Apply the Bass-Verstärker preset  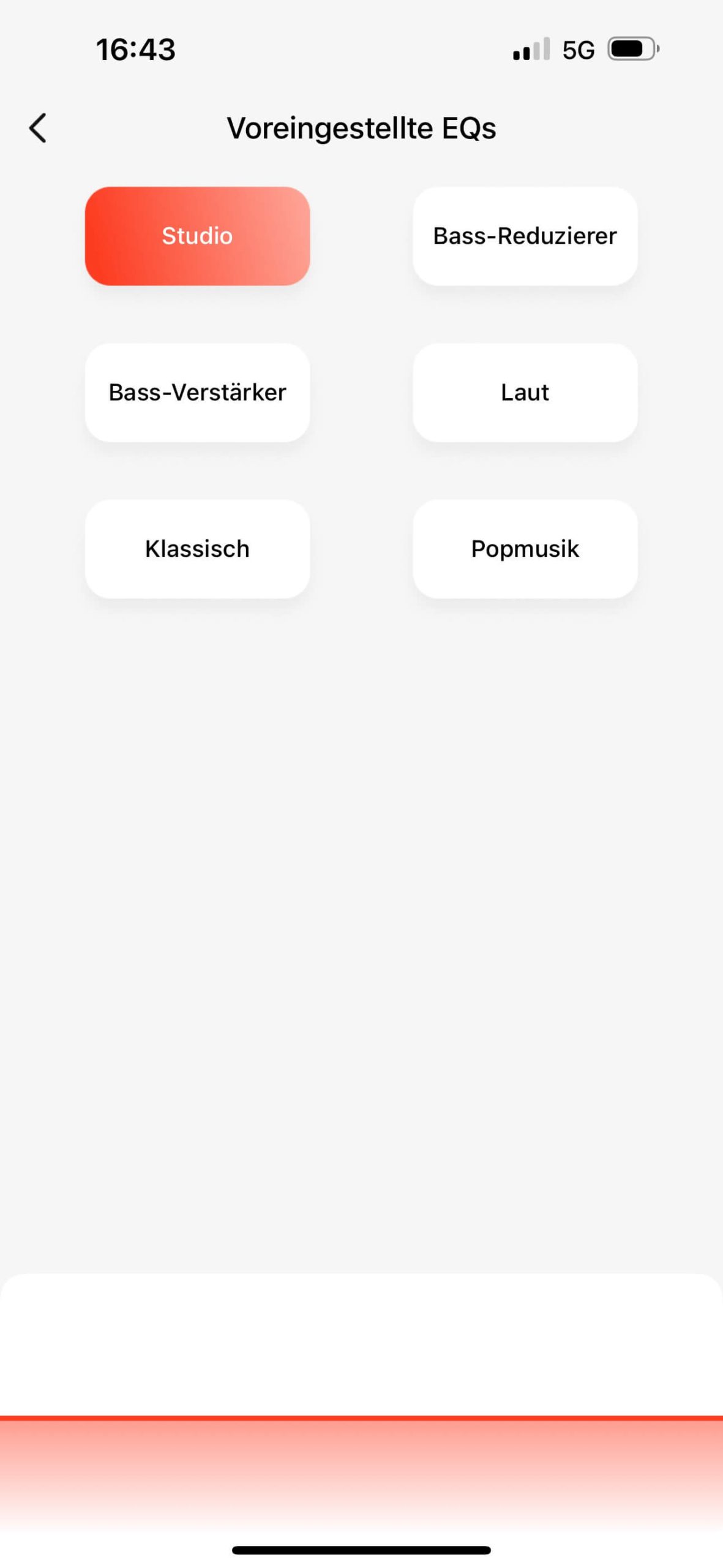click(197, 392)
